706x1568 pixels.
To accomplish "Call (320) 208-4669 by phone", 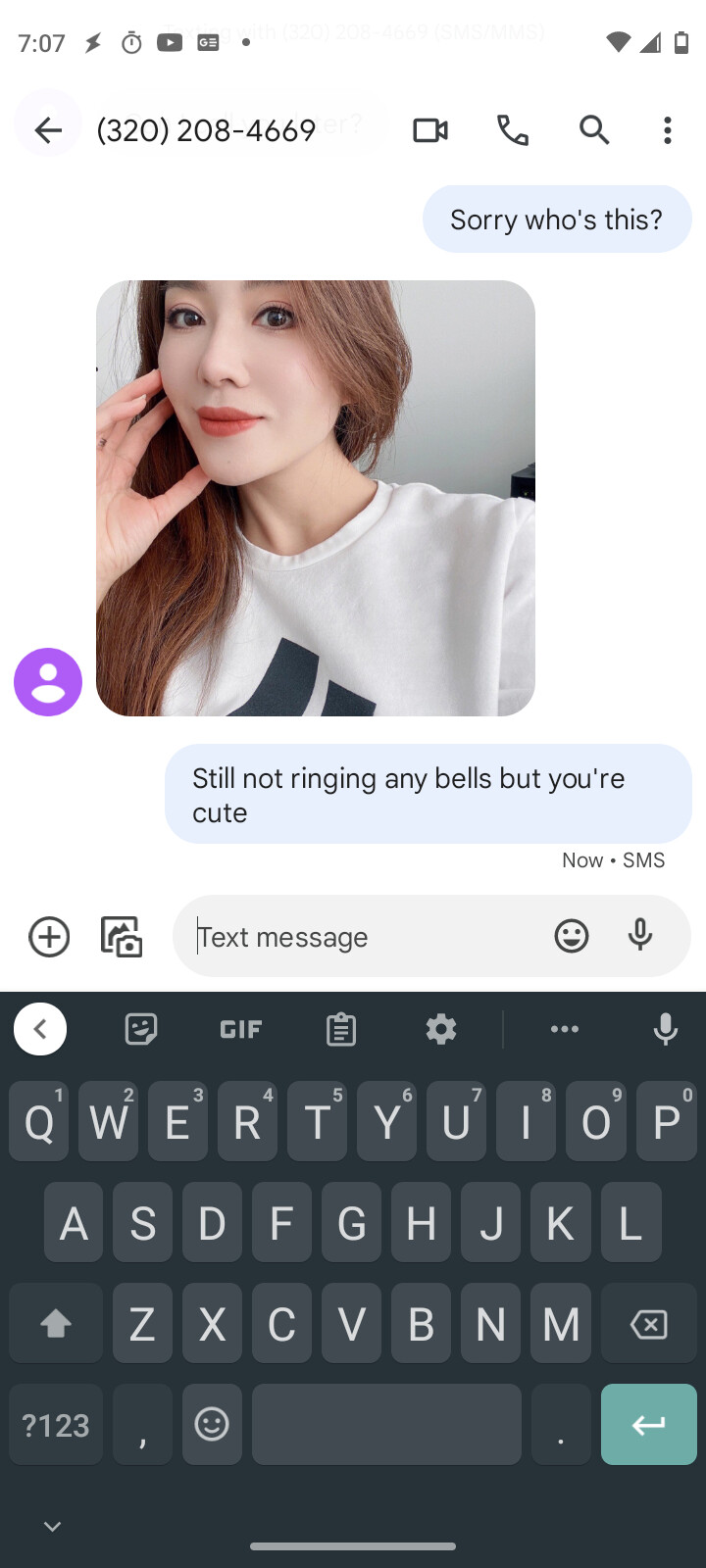I will pyautogui.click(x=512, y=129).
